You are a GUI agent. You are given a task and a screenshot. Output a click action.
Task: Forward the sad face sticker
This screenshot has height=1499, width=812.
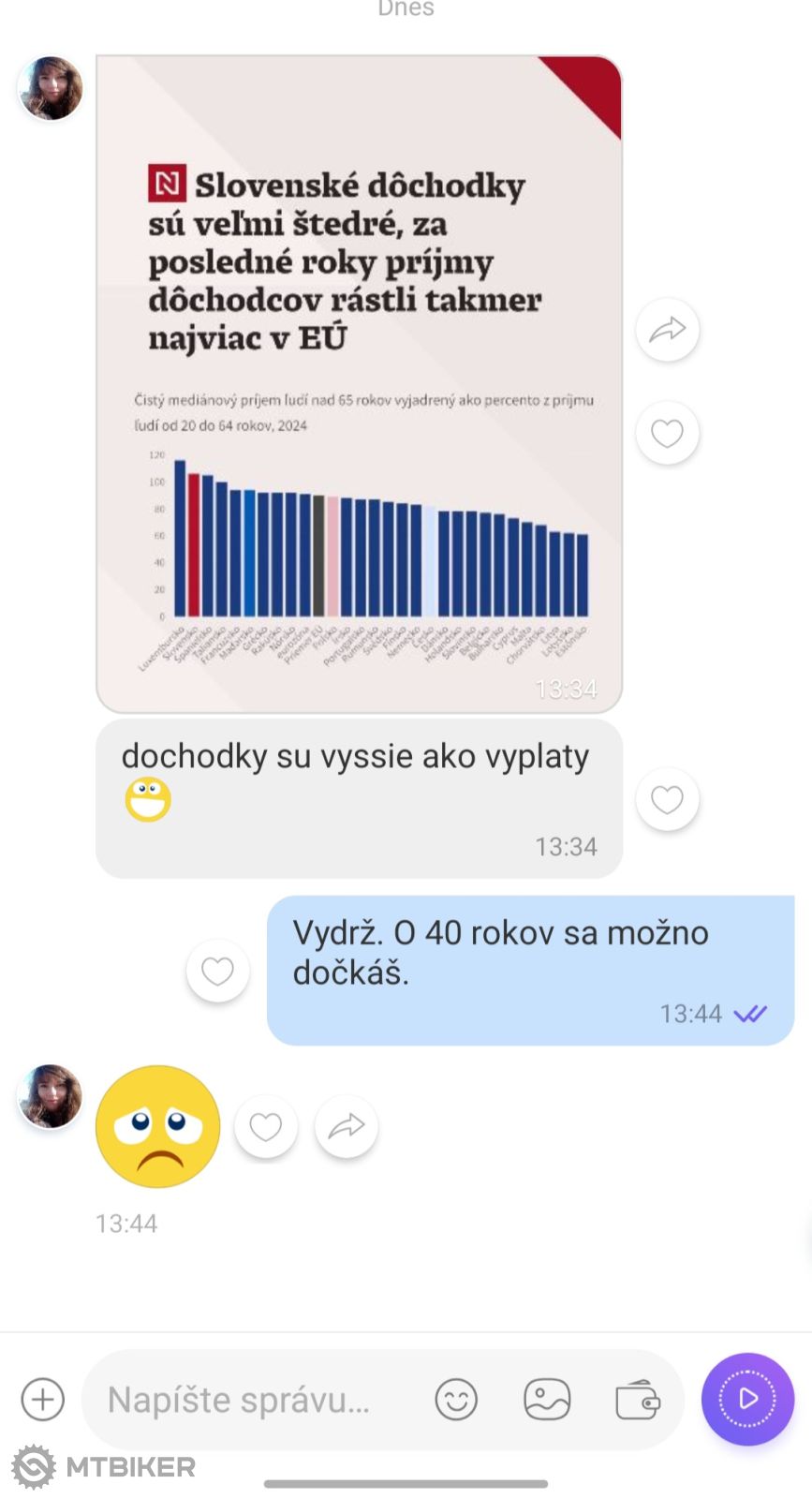[347, 1126]
